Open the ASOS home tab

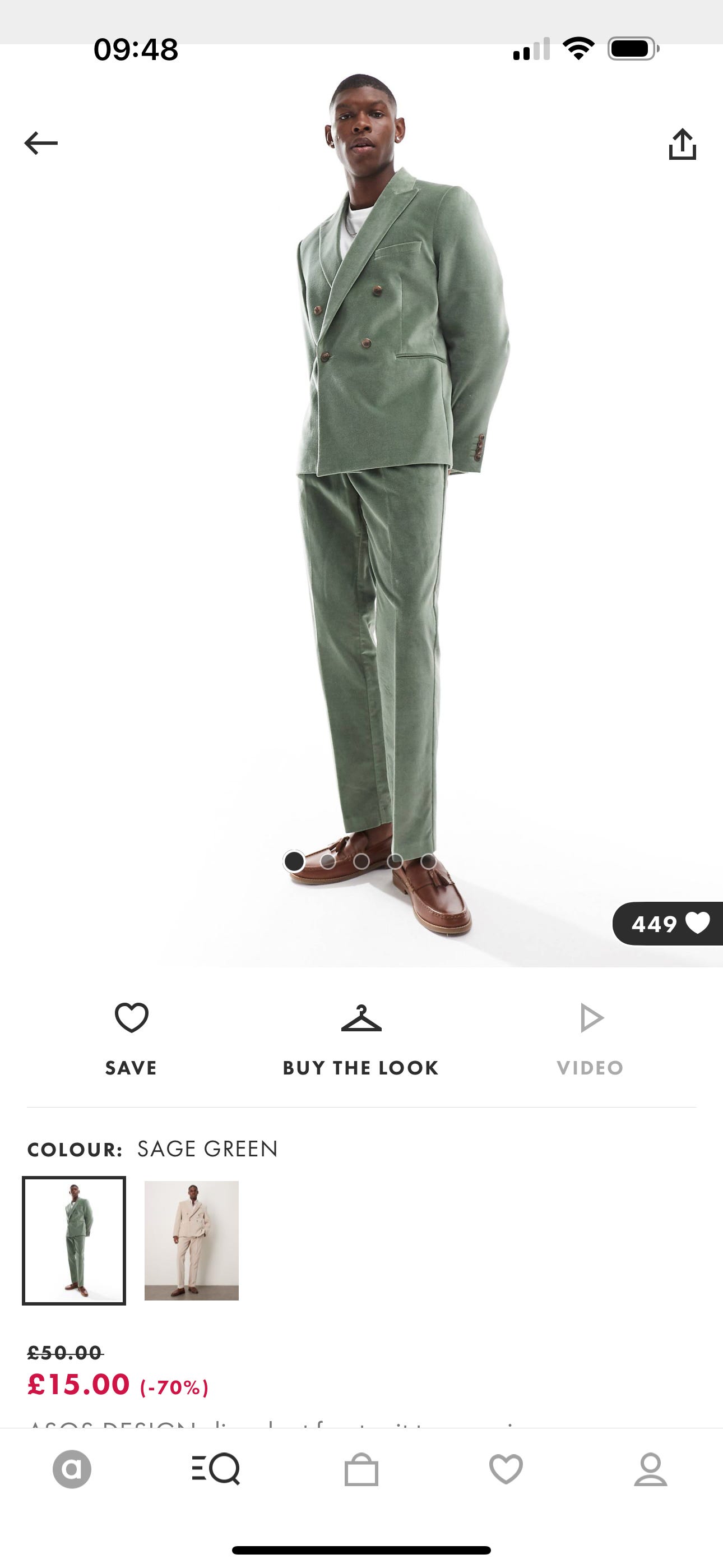tap(72, 1469)
